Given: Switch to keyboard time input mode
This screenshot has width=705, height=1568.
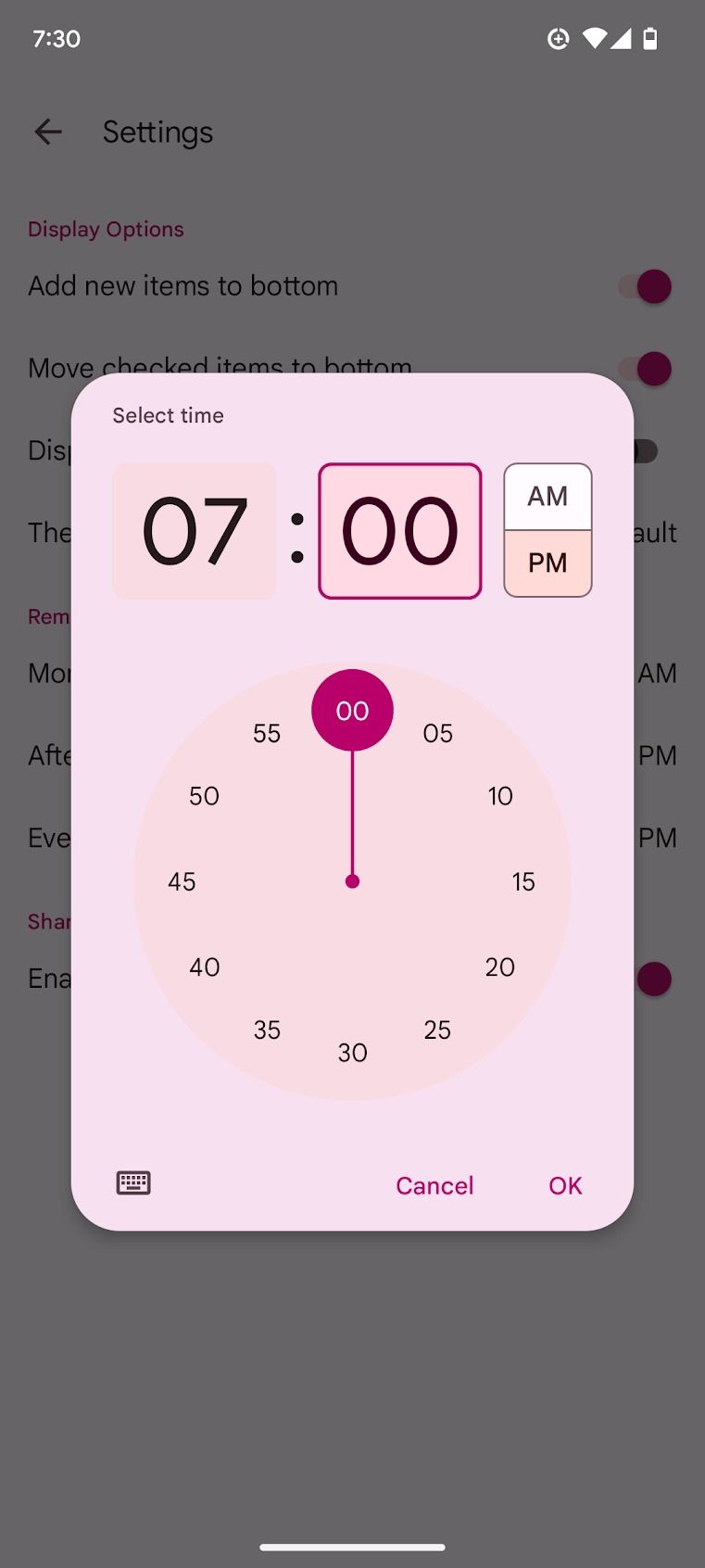Looking at the screenshot, I should coord(133,1183).
